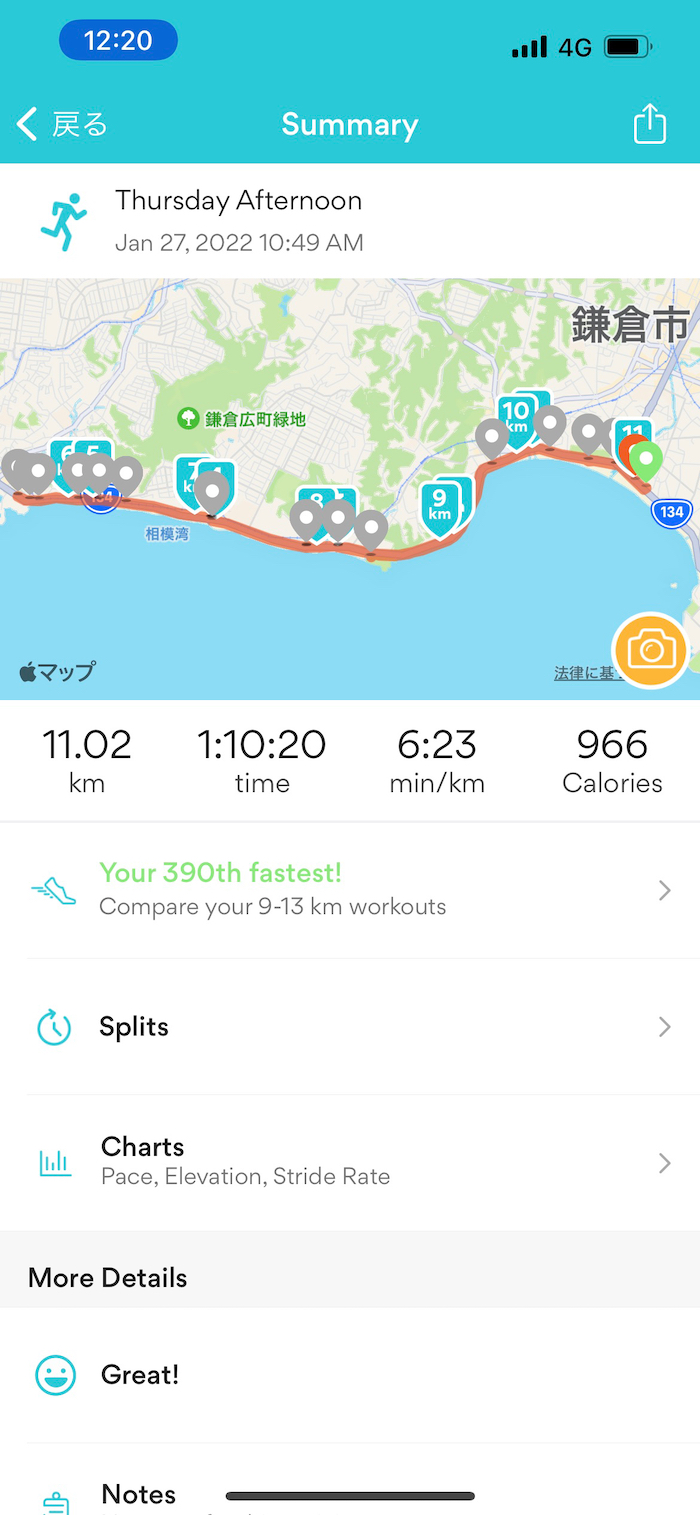Open the camera button on the map
Image resolution: width=700 pixels, height=1515 pixels.
tap(651, 651)
